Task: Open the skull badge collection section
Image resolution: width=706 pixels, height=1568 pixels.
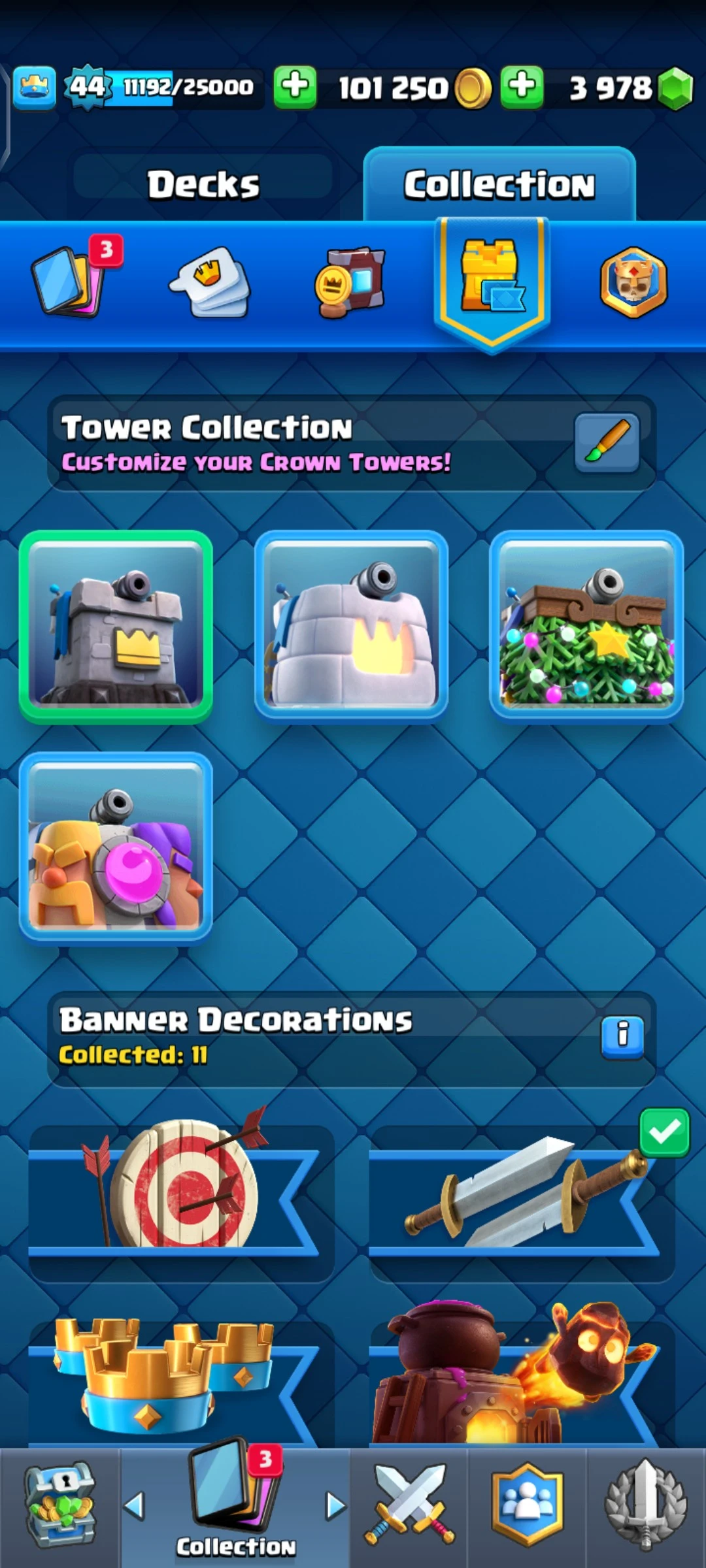Action: click(x=633, y=282)
